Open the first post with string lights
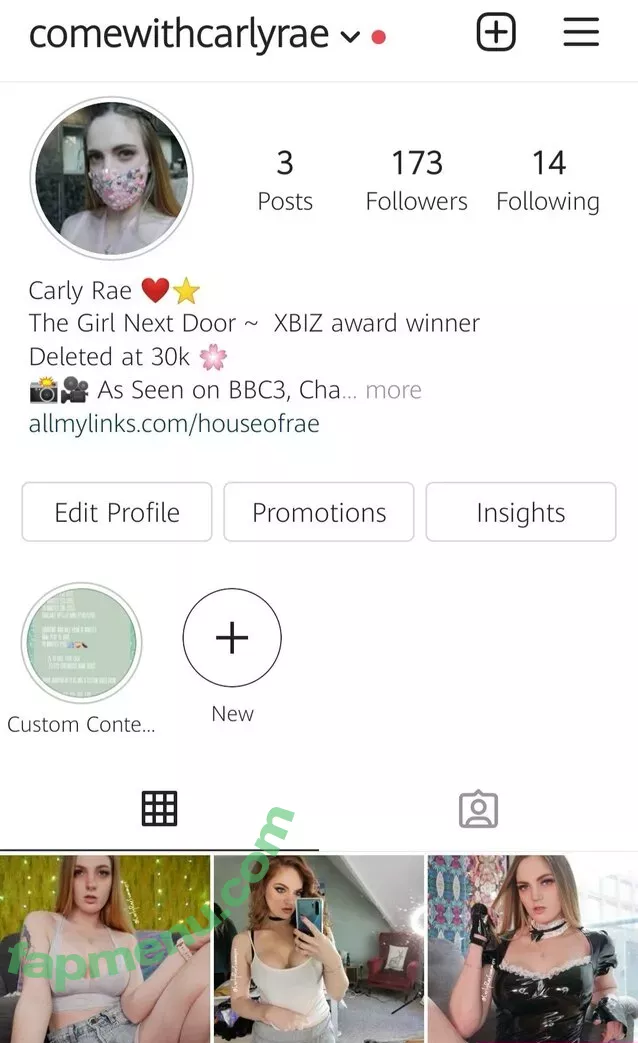Screen dimensions: 638x1043 point(105,948)
